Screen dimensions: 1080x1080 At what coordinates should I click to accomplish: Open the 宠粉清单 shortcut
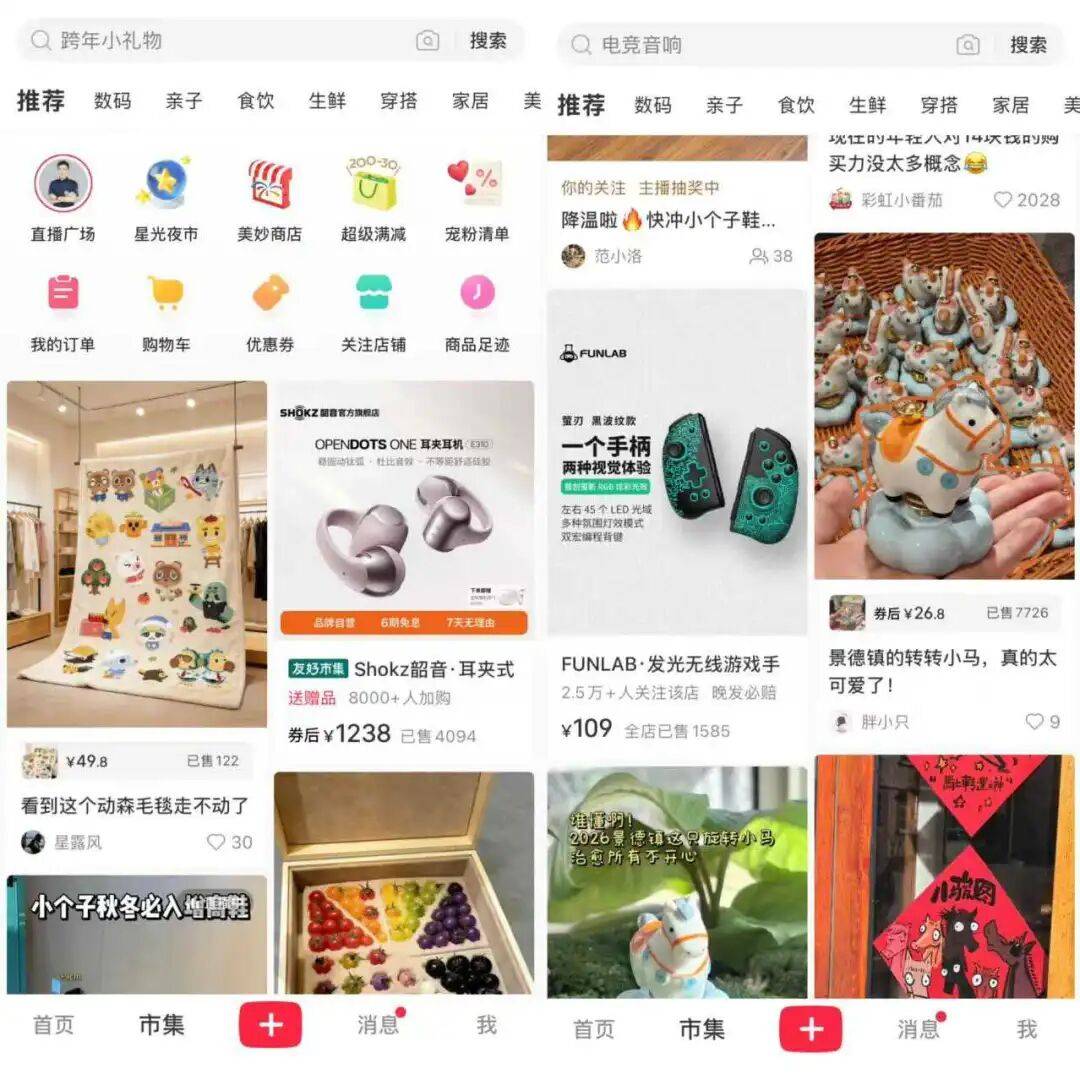point(477,198)
